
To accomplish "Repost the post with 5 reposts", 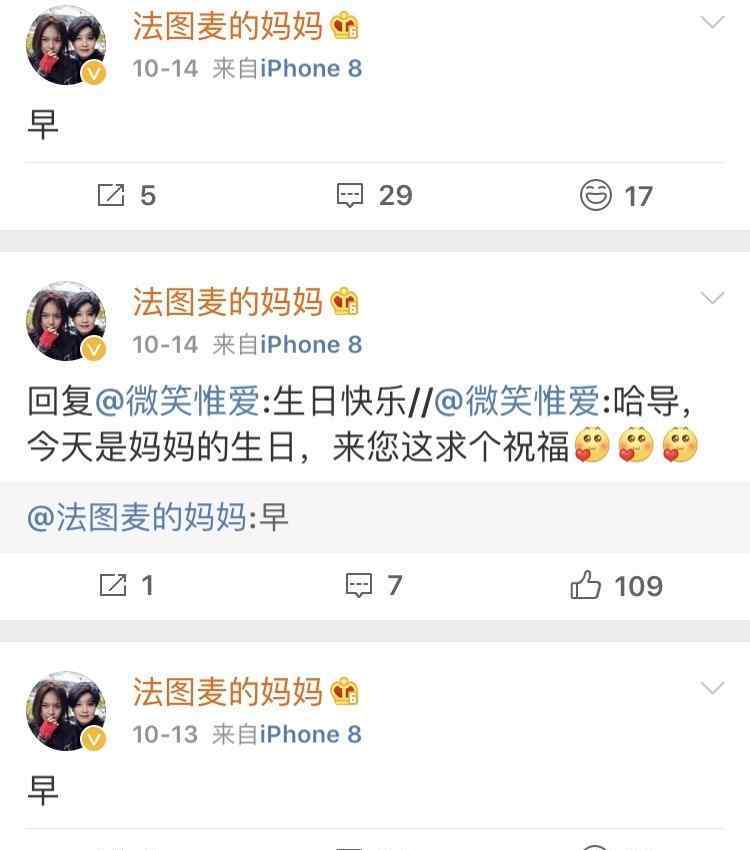I will [126, 195].
